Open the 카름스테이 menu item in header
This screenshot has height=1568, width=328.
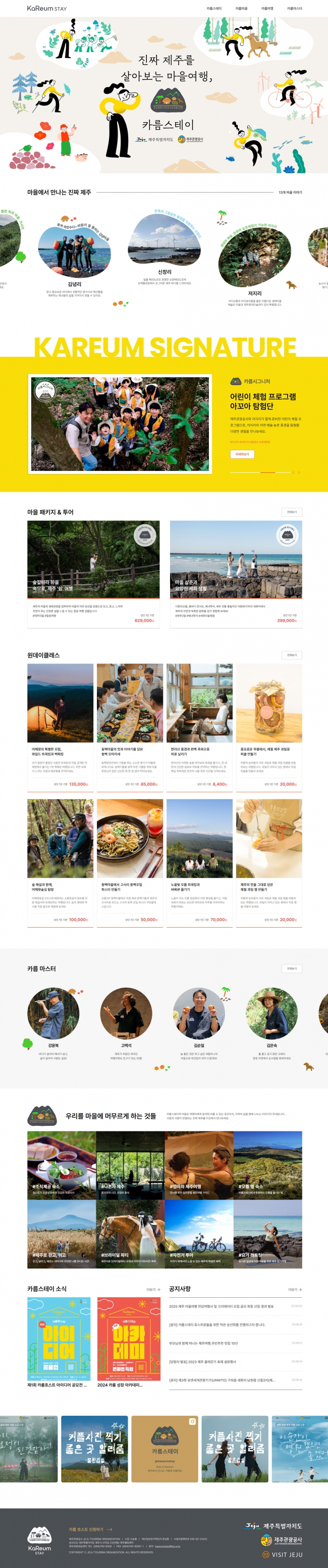coord(214,9)
